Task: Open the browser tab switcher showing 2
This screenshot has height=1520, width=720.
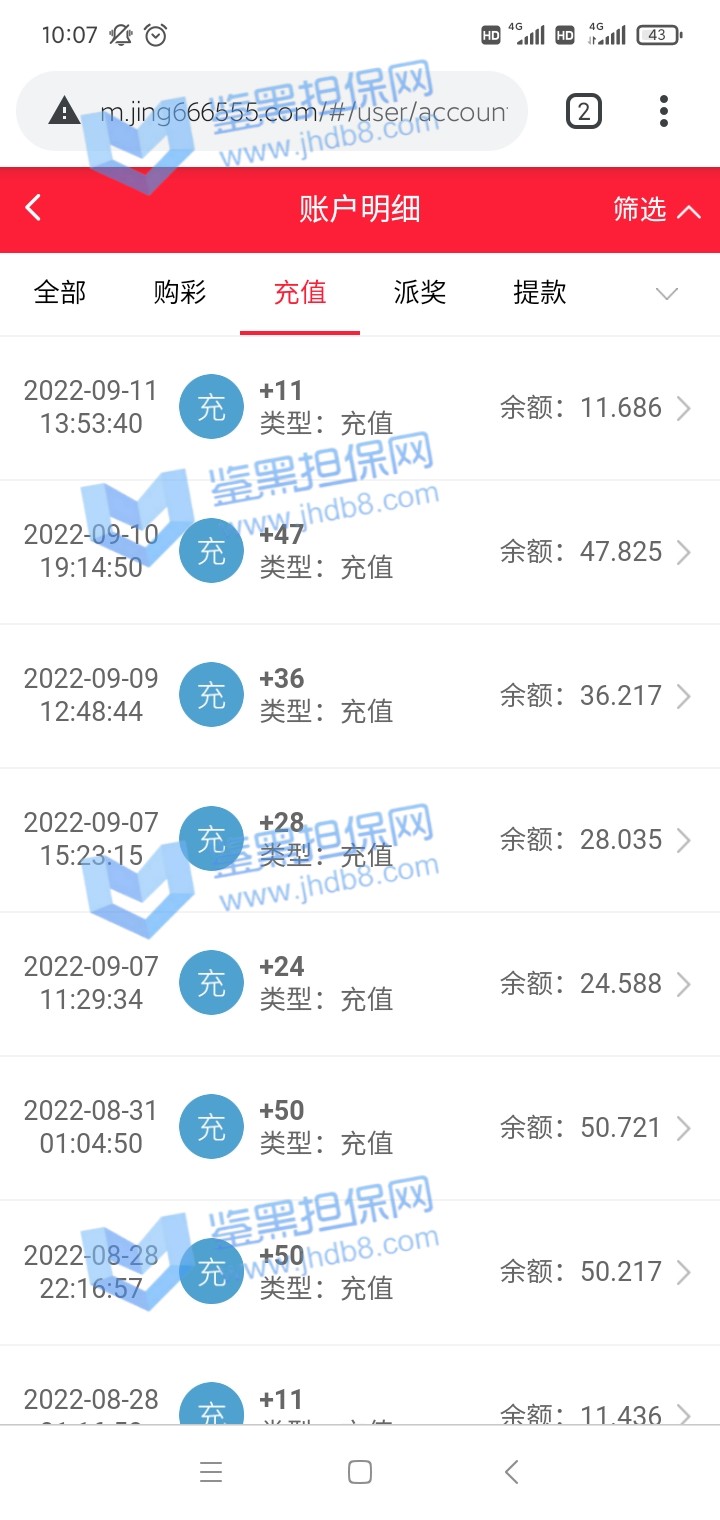Action: [x=584, y=111]
